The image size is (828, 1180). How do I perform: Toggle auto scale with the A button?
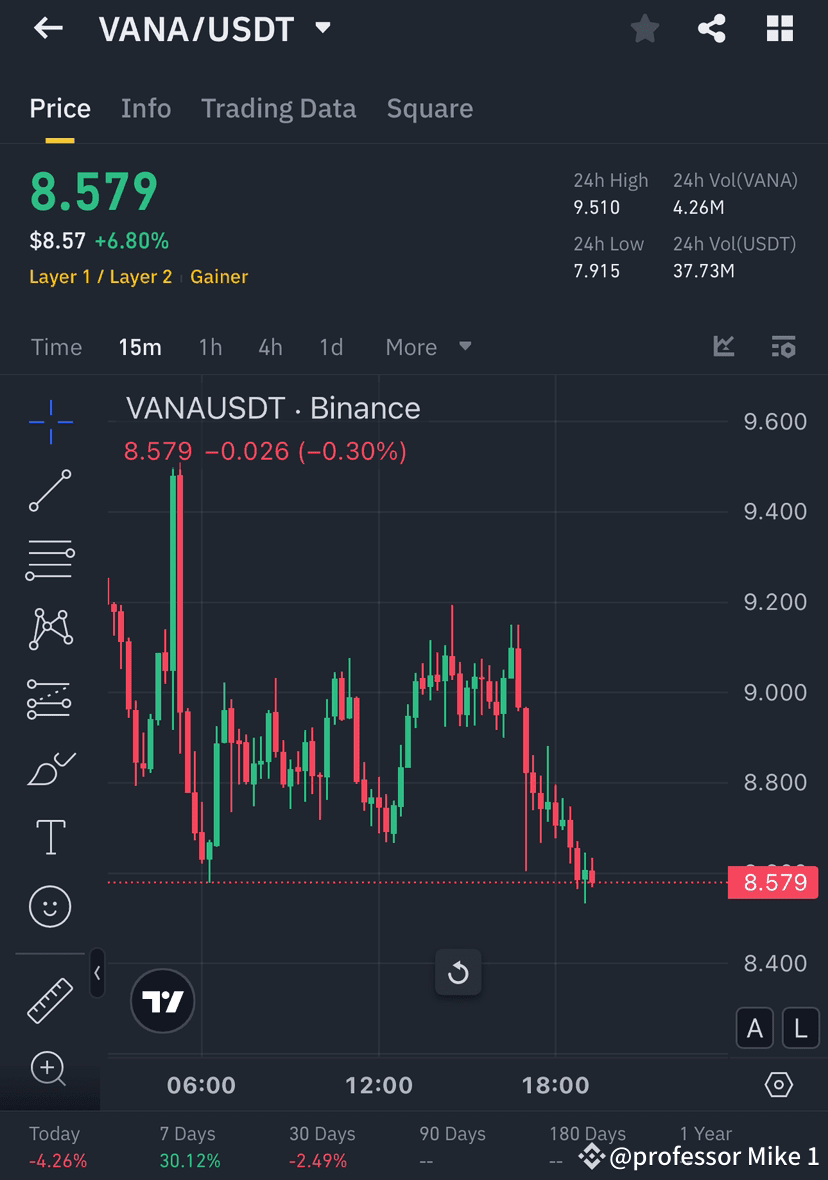(x=755, y=1028)
